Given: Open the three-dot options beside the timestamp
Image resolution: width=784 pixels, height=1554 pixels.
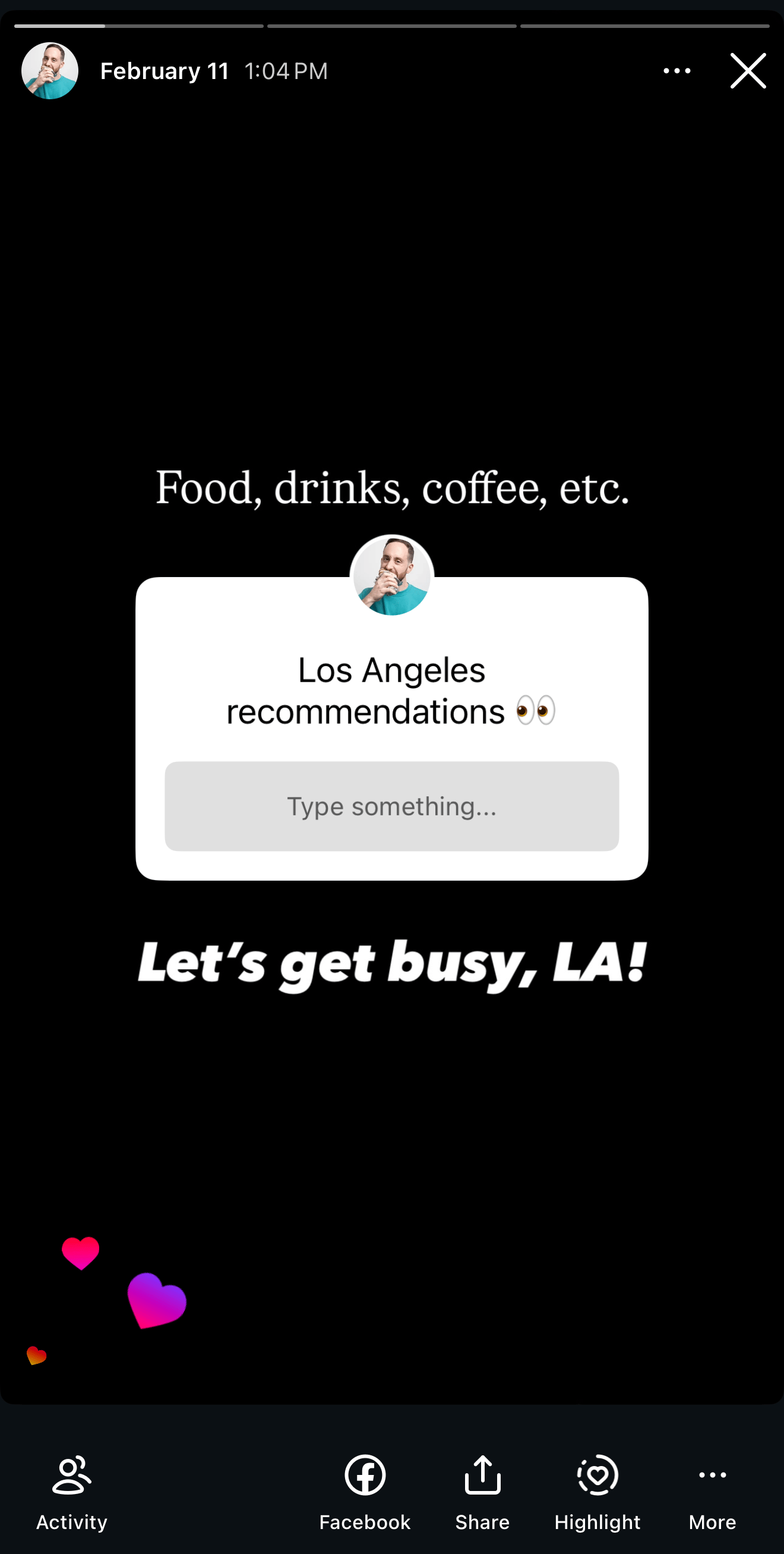Looking at the screenshot, I should [676, 71].
